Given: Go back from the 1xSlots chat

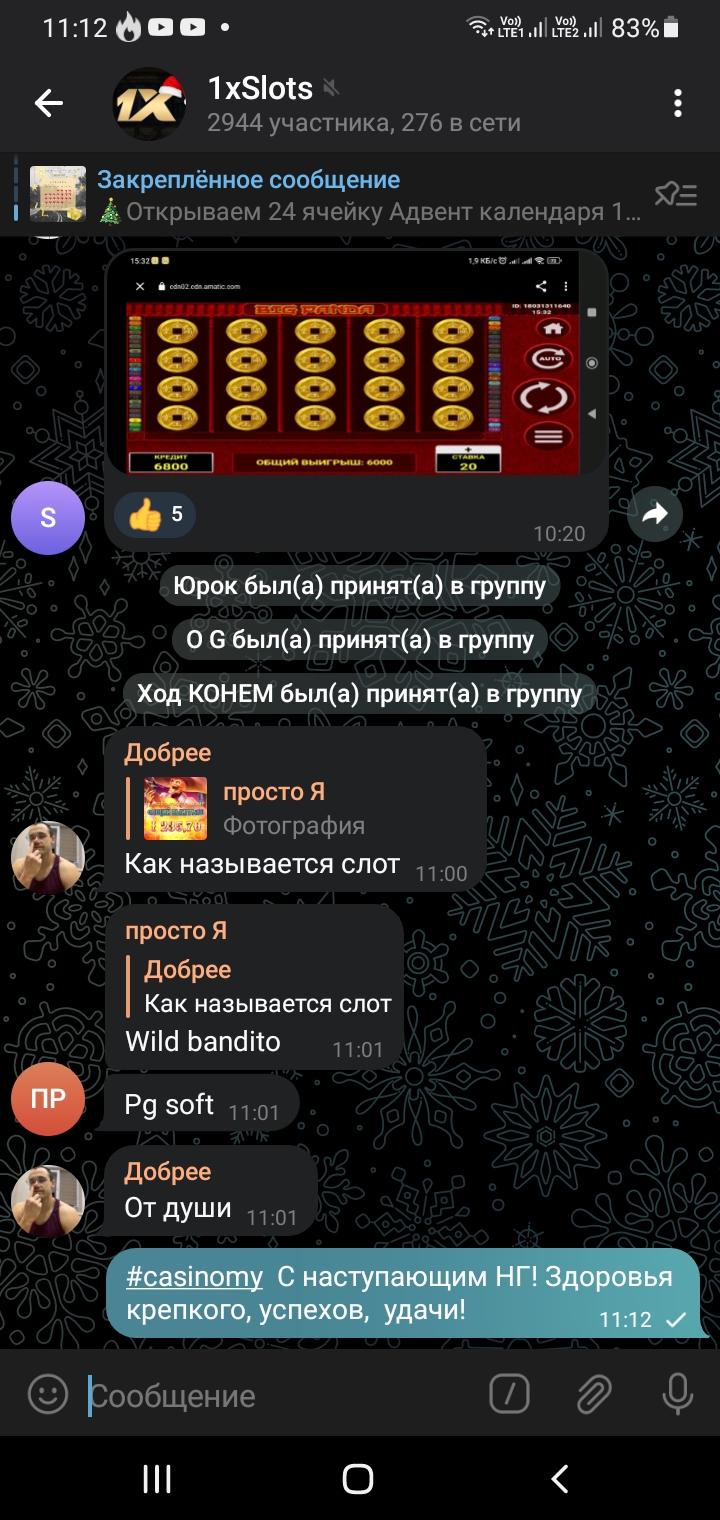Looking at the screenshot, I should (48, 103).
